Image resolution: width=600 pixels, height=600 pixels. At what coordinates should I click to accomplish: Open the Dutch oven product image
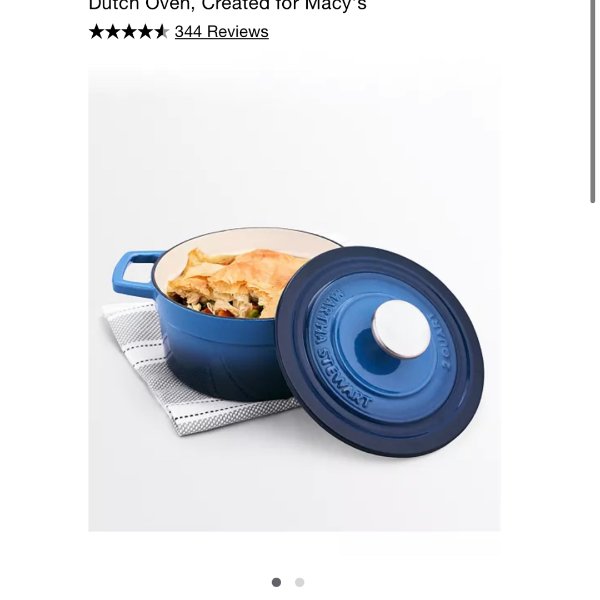[294, 300]
